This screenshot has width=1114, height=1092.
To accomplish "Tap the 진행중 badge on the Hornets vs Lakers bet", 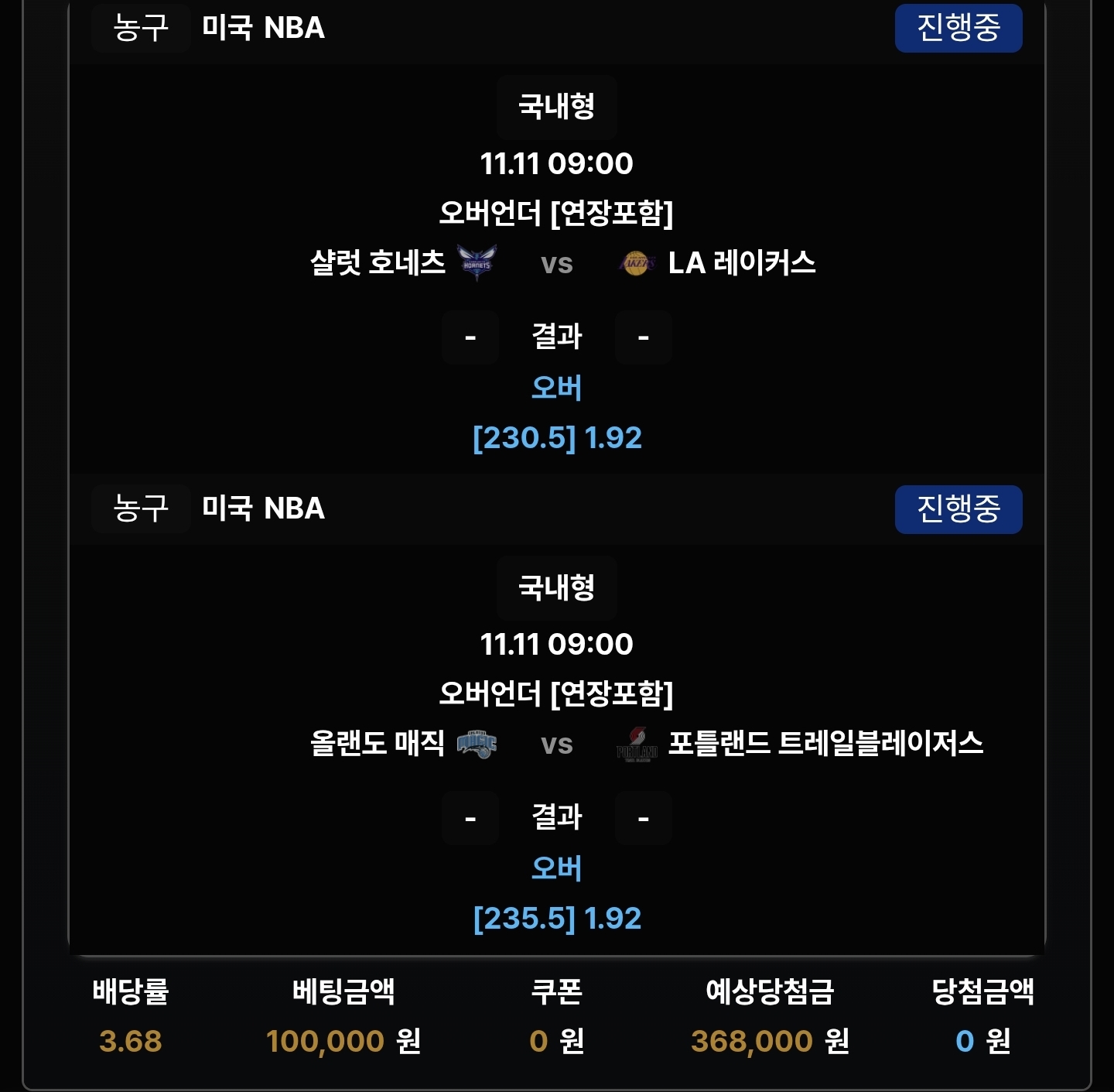I will [x=958, y=28].
